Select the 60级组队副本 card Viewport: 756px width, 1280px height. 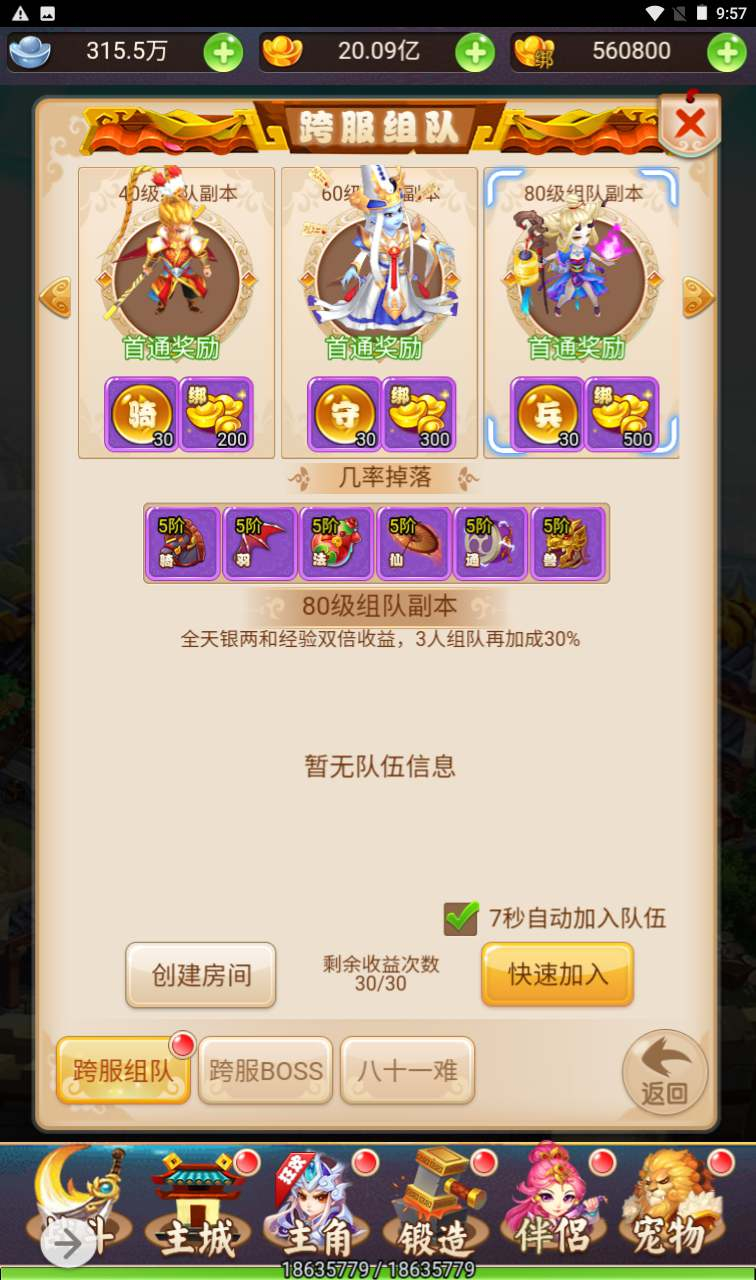379,313
